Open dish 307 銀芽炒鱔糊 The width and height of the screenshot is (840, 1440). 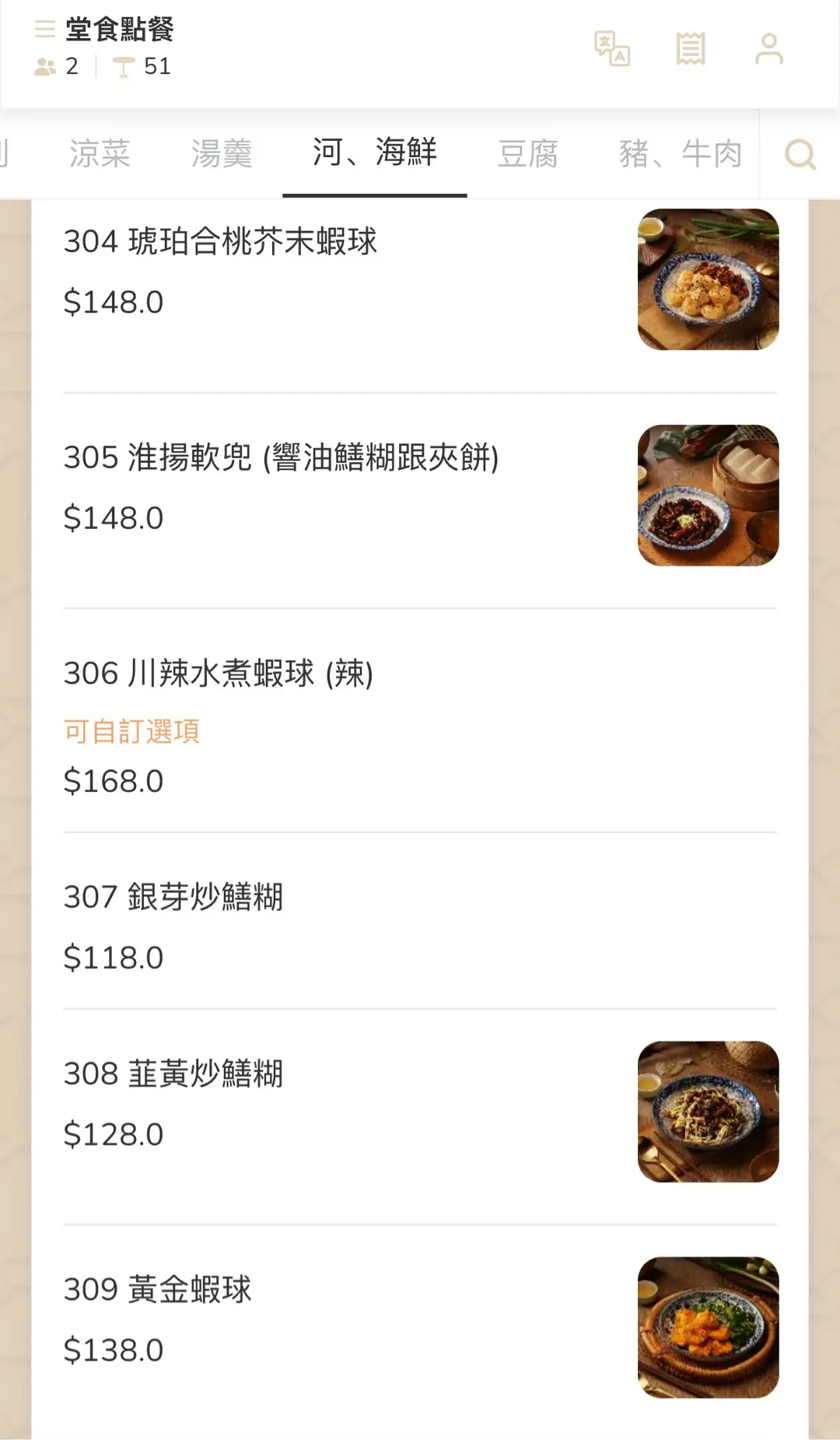pyautogui.click(x=173, y=897)
